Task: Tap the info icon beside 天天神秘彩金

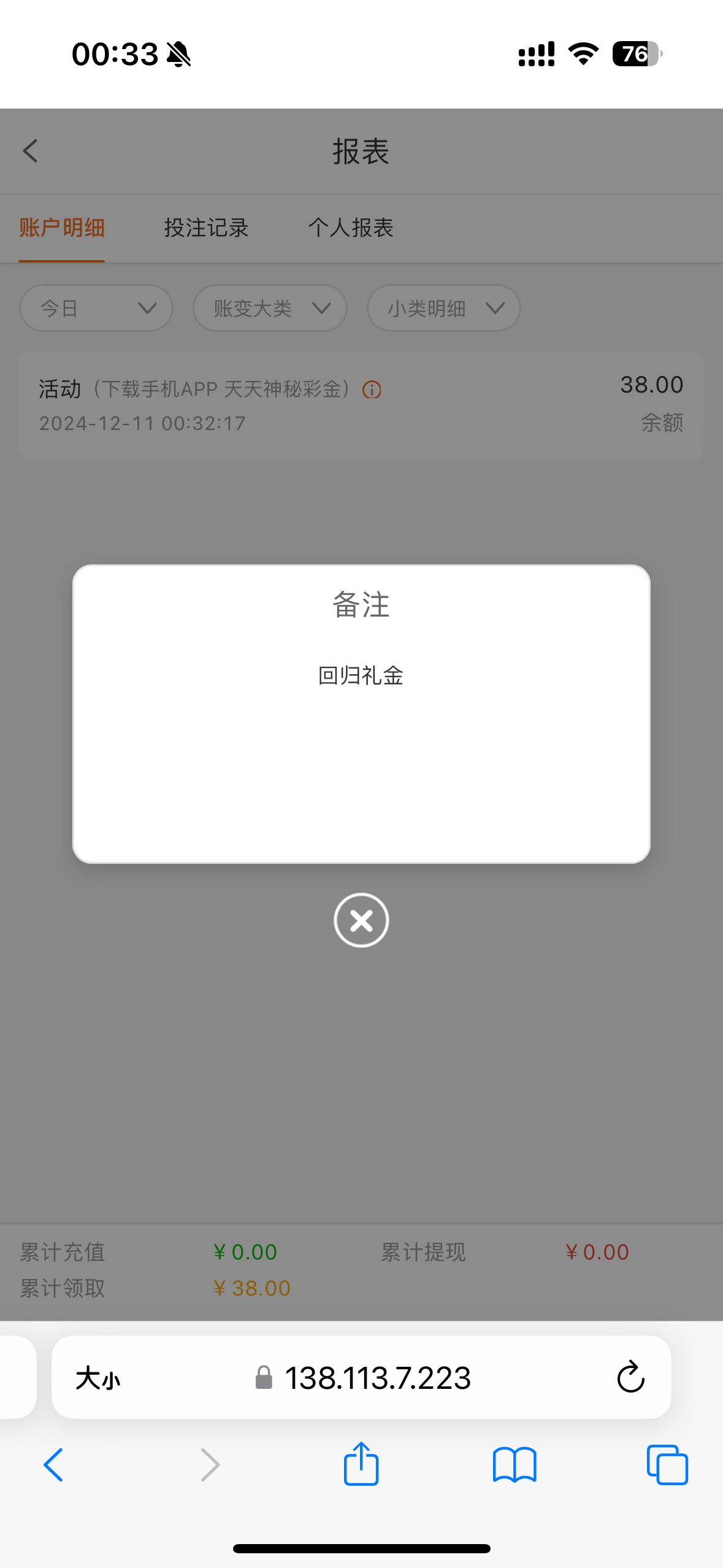Action: 372,390
